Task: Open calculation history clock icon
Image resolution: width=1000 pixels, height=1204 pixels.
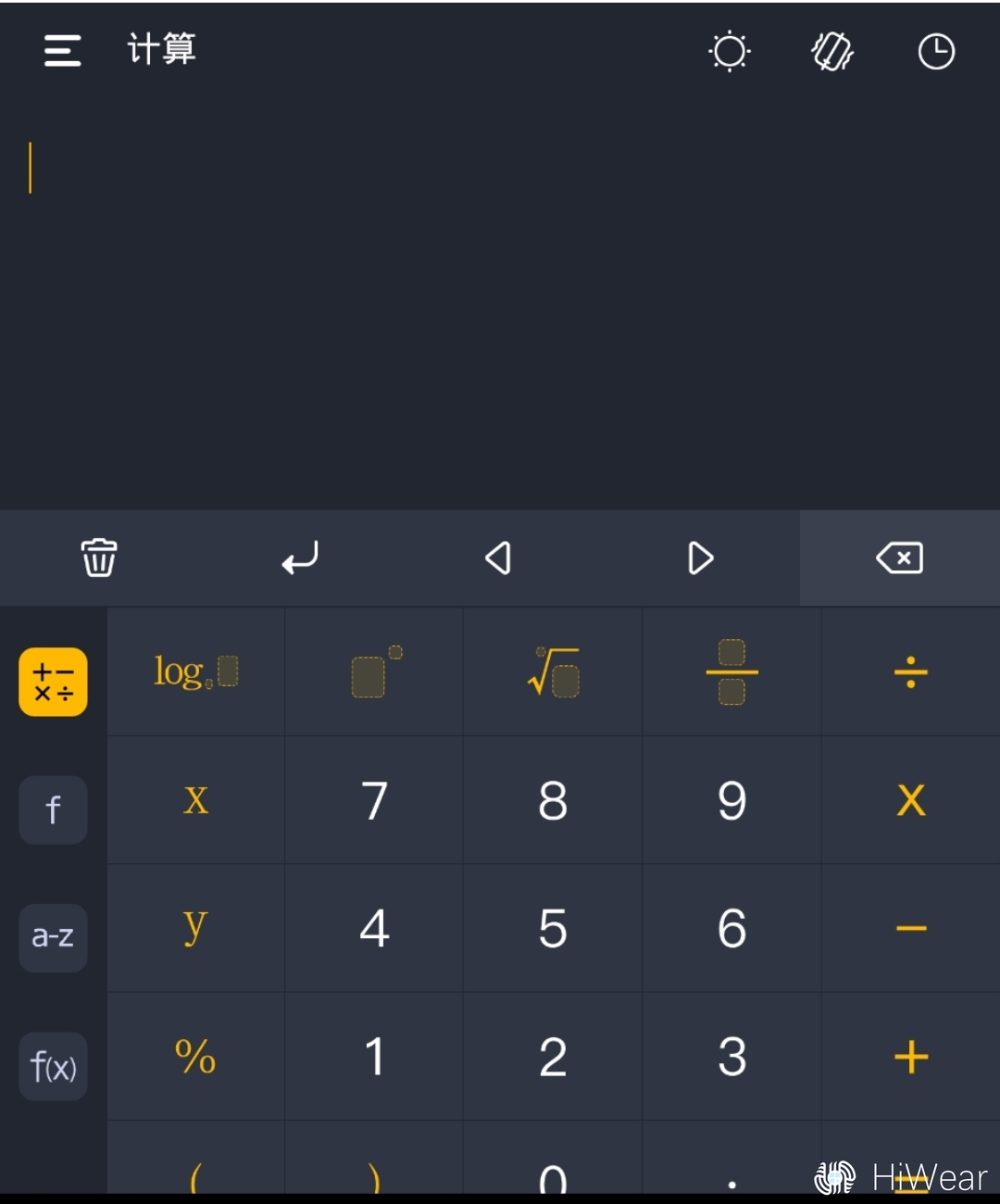Action: coord(935,51)
